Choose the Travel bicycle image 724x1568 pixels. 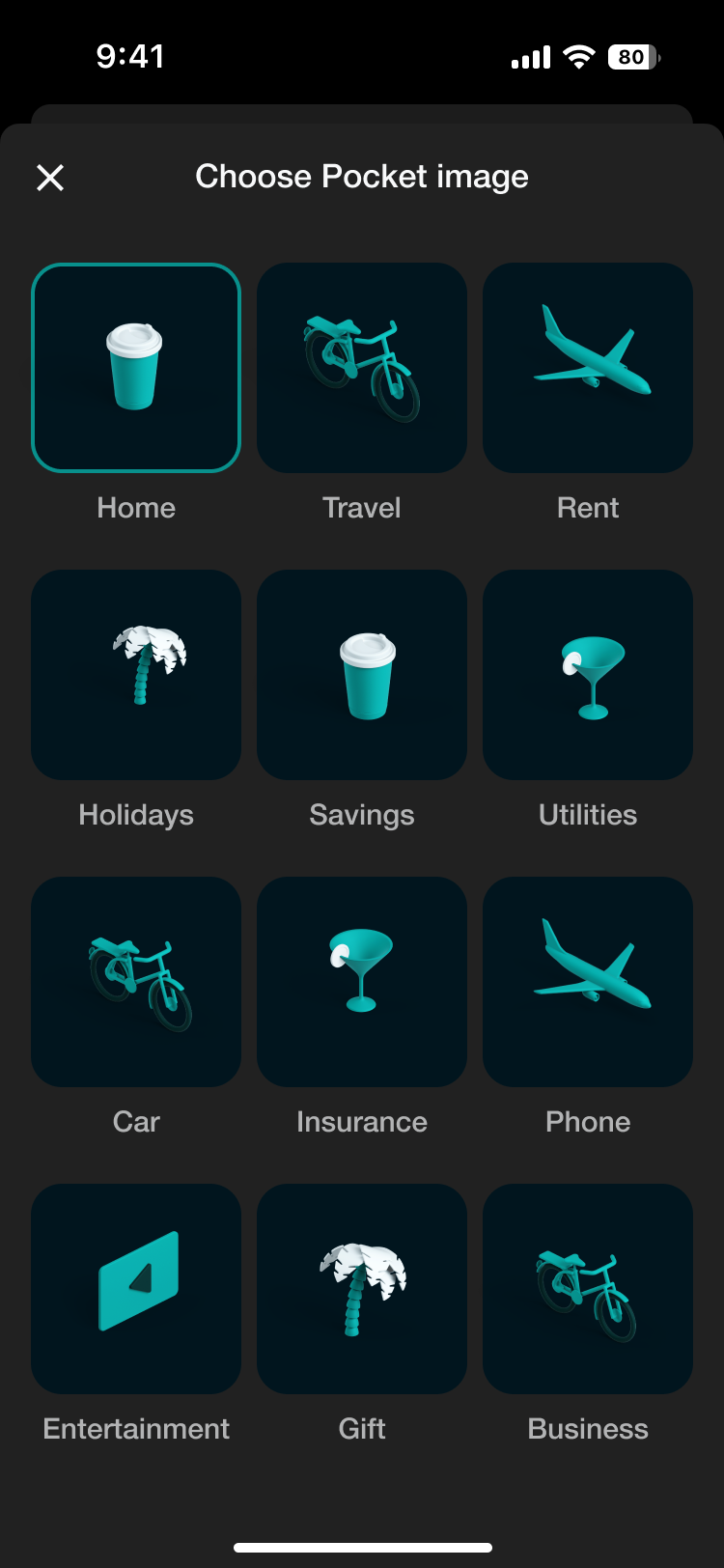(x=362, y=368)
